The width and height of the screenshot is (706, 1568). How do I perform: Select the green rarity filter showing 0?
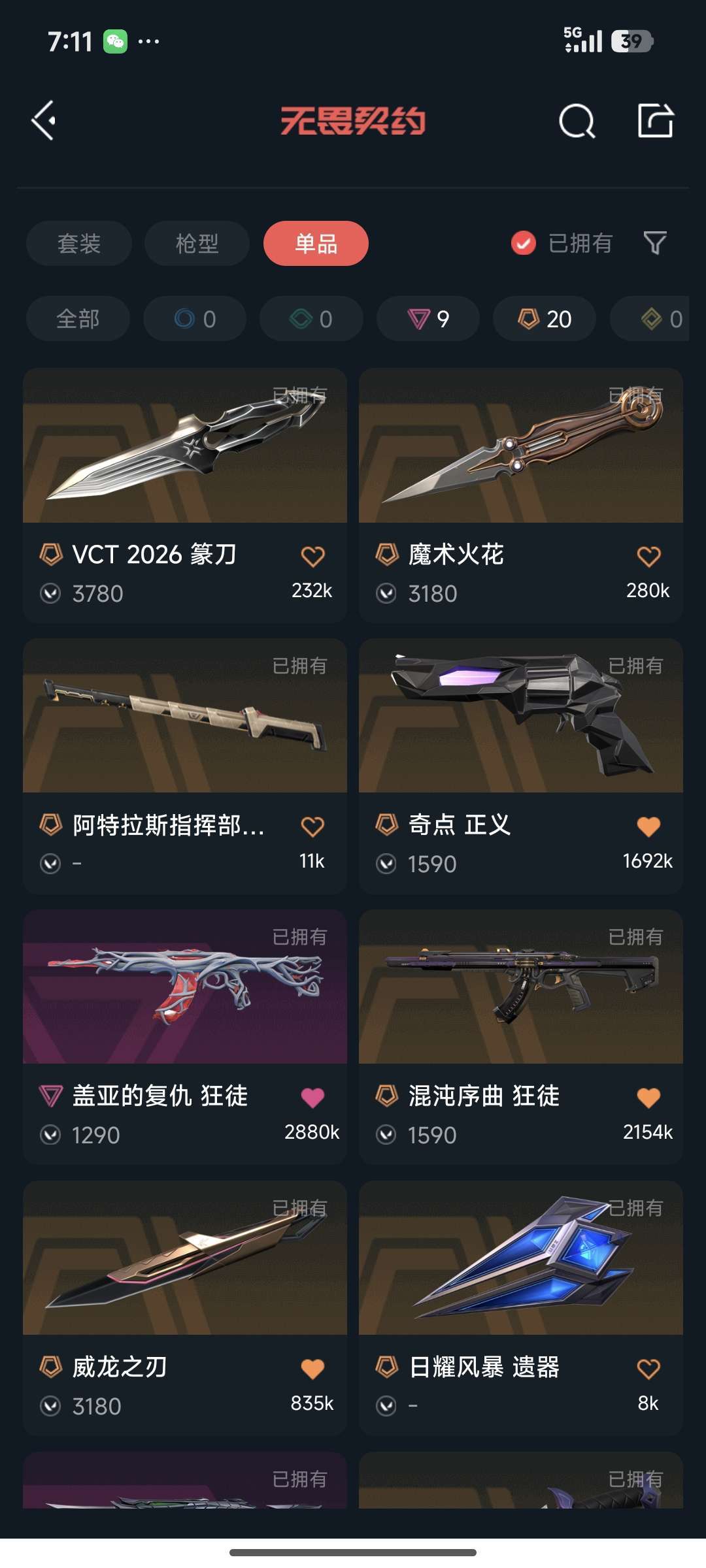tap(311, 319)
